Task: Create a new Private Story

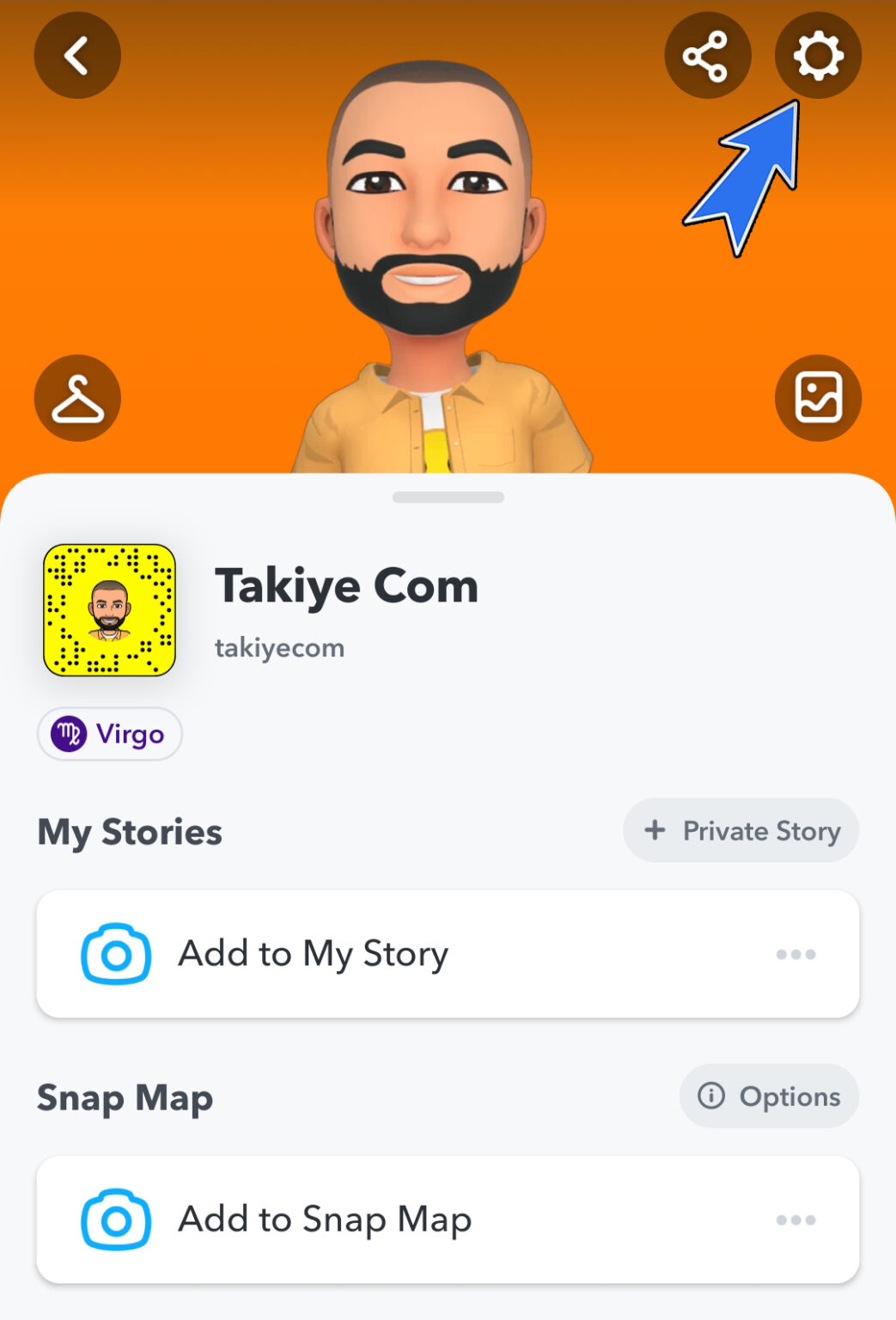Action: pos(741,831)
